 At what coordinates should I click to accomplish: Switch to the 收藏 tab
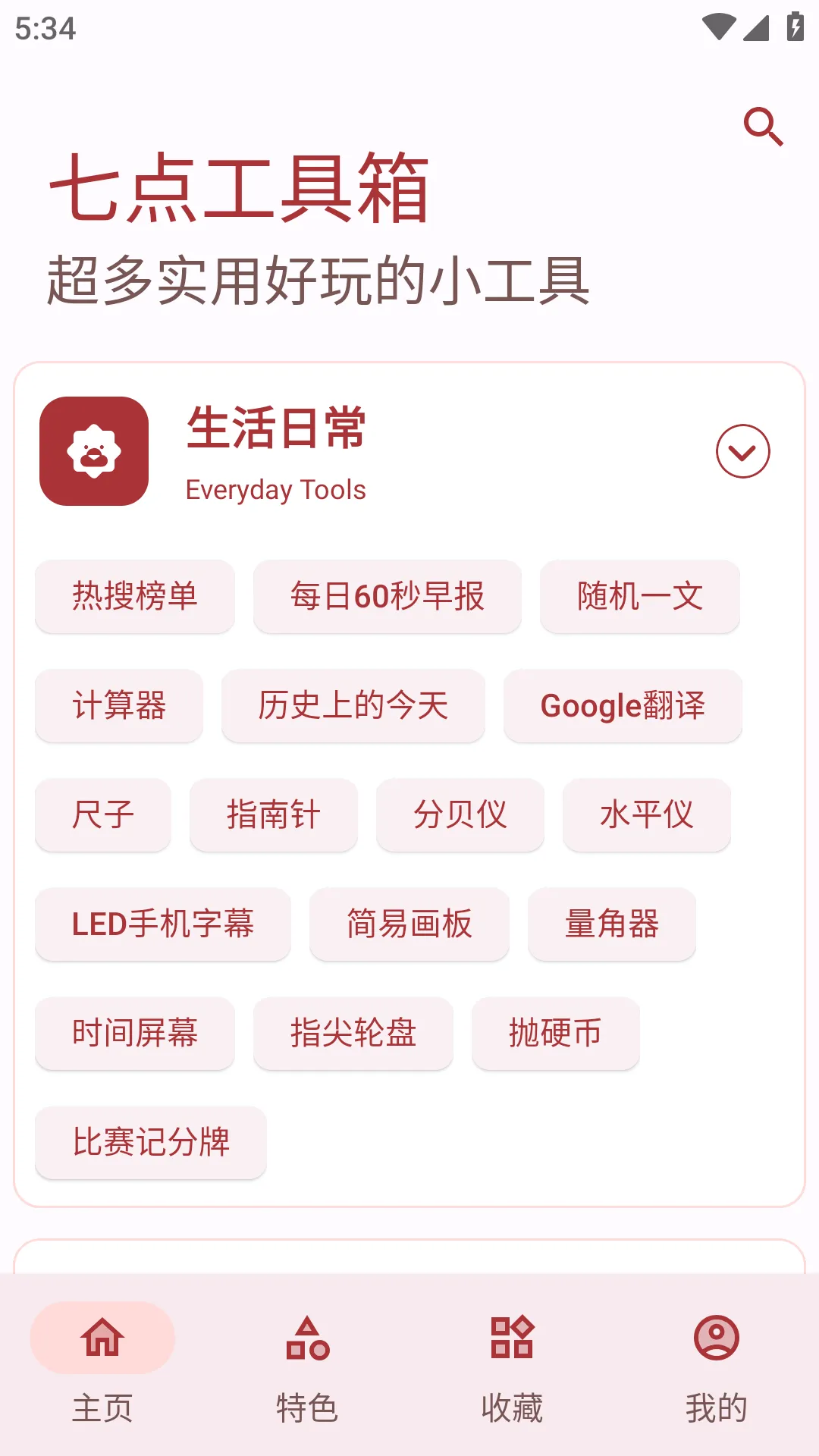[512, 1404]
